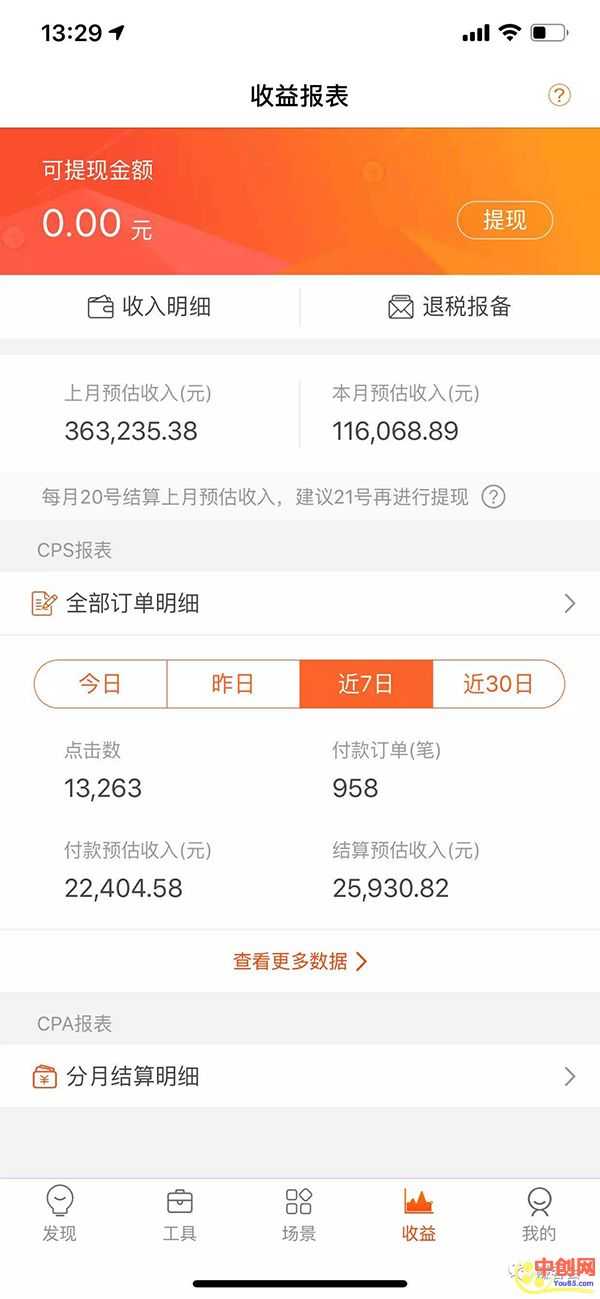
Task: Select the 近7日 segment
Action: coord(366,684)
